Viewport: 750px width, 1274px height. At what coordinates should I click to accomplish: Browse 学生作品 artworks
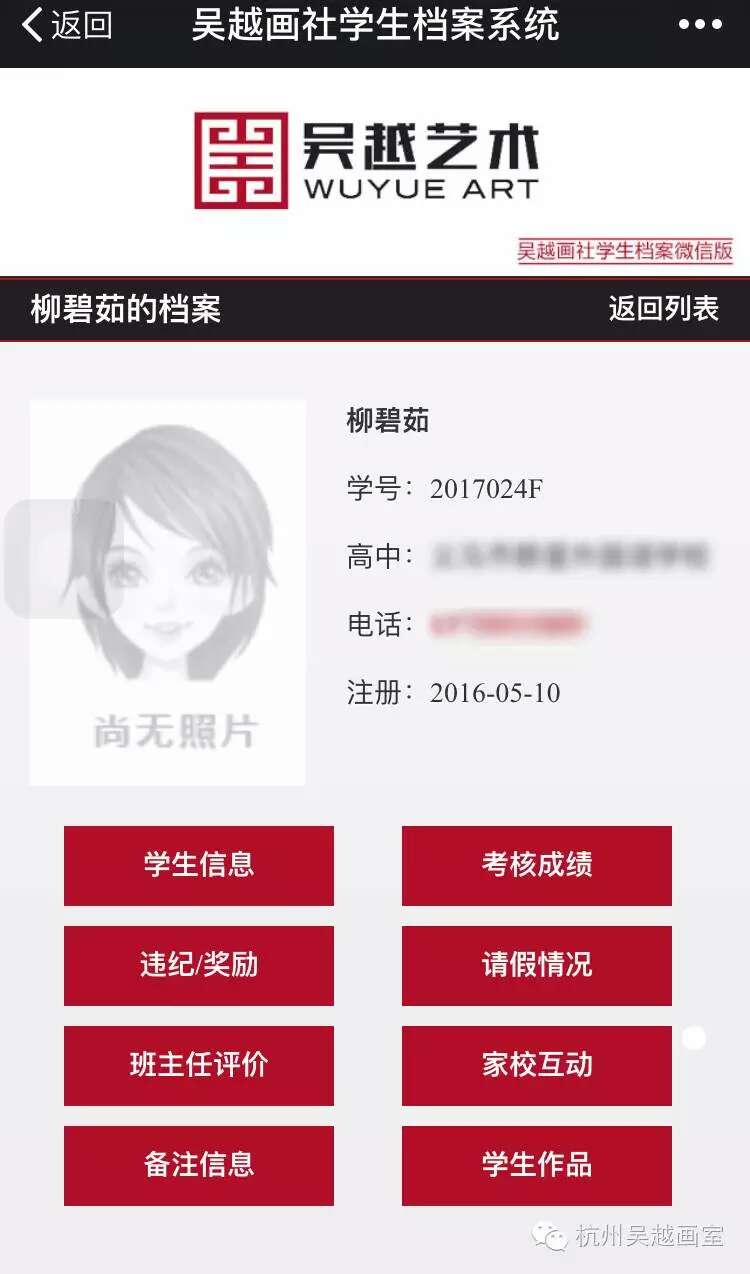(536, 1165)
